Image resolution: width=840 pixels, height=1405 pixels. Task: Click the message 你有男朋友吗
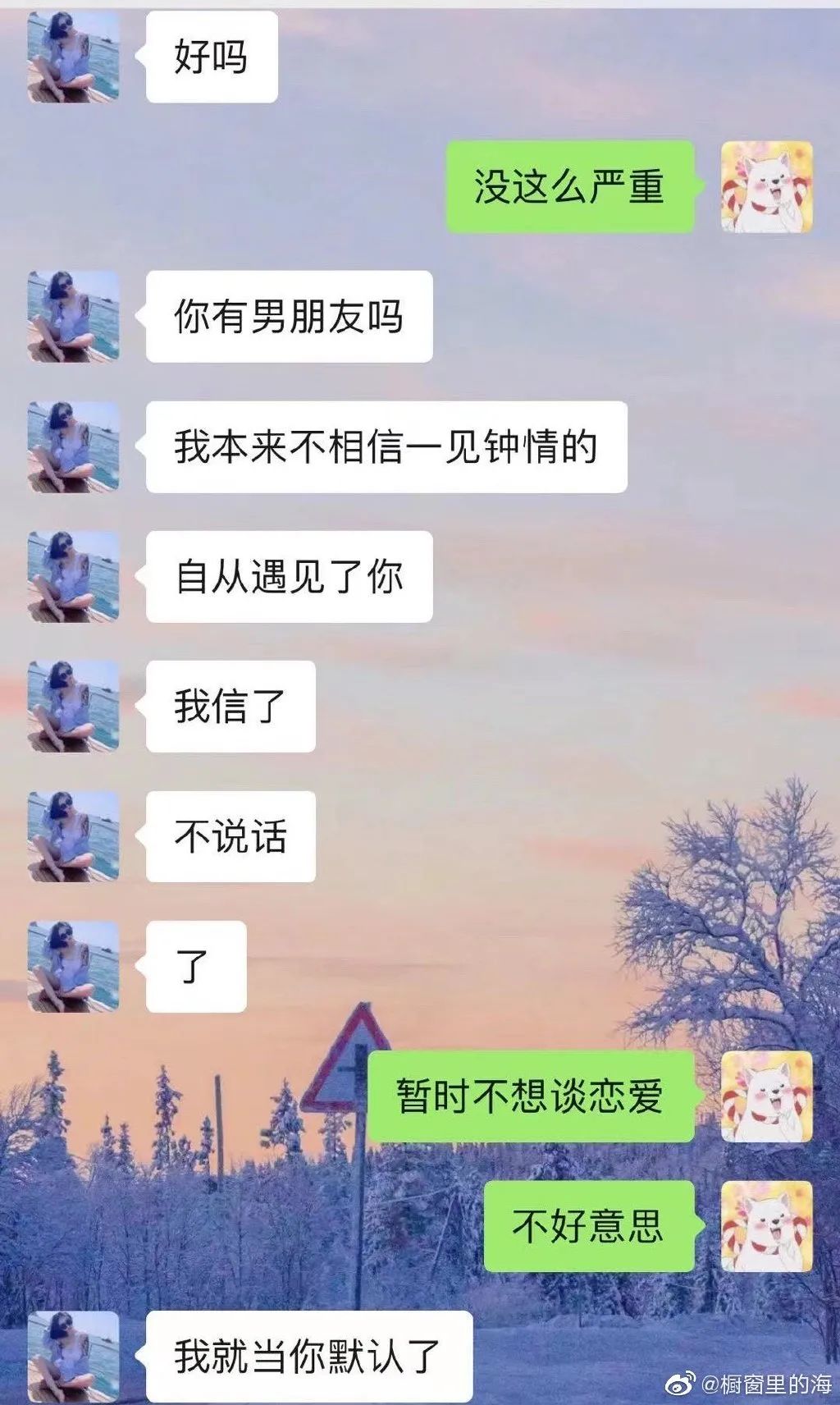coord(287,316)
